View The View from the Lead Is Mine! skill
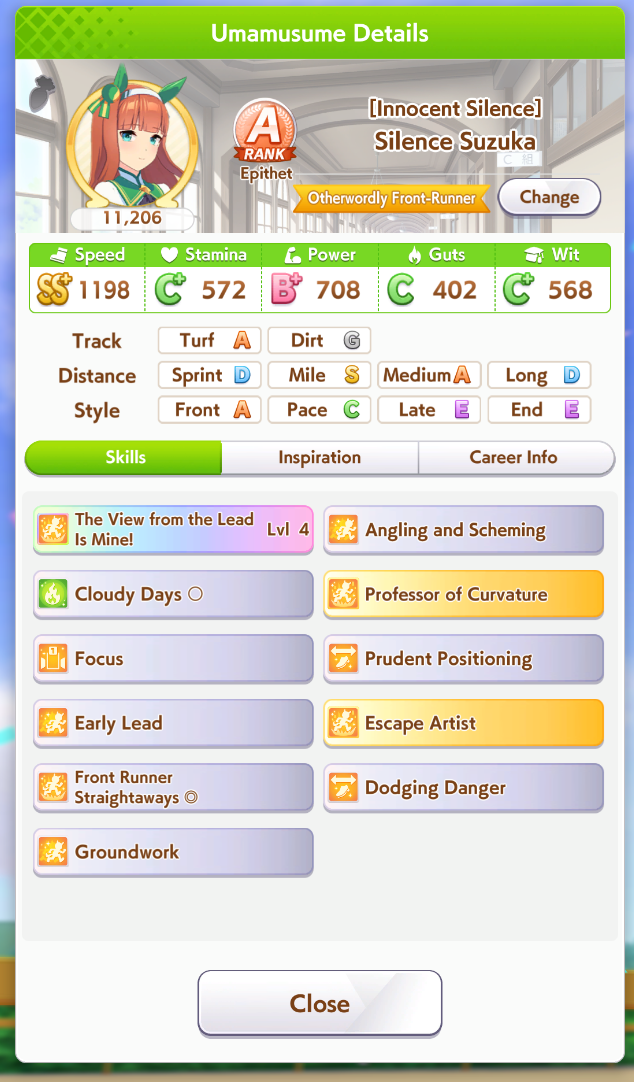634x1082 pixels. click(x=173, y=529)
